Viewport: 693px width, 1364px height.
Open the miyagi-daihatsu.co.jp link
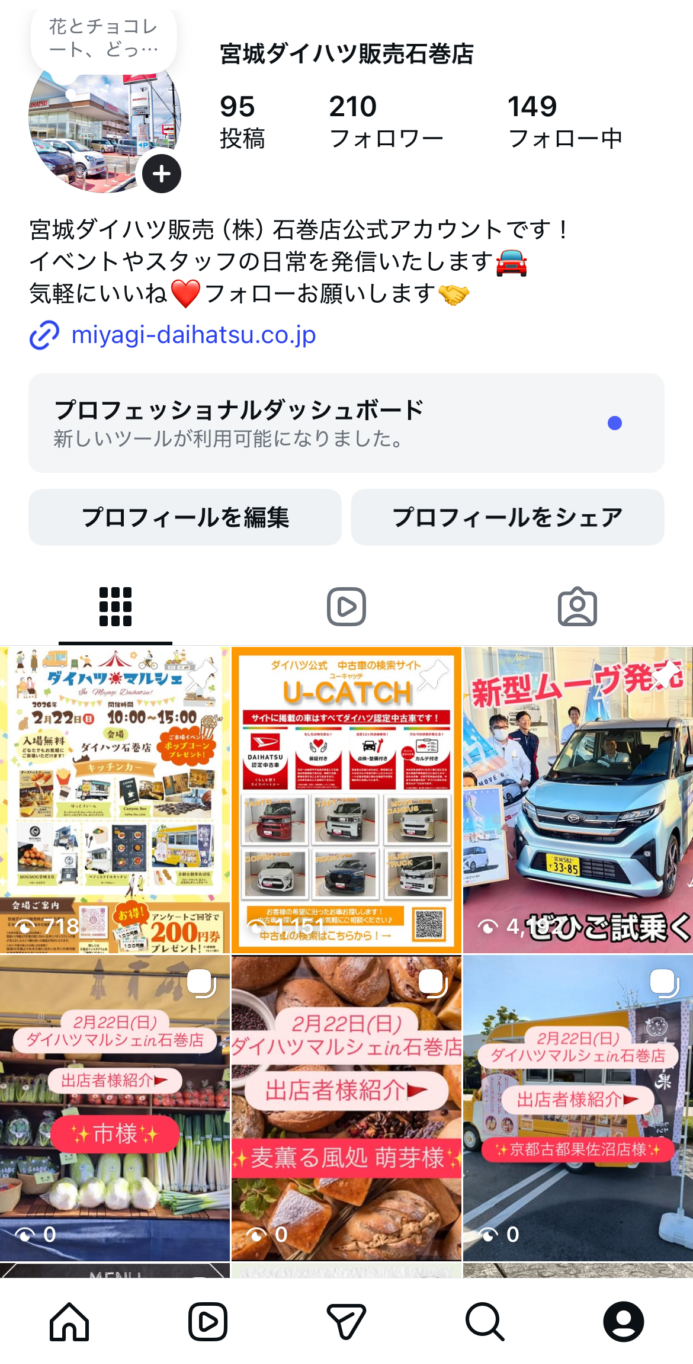(193, 335)
